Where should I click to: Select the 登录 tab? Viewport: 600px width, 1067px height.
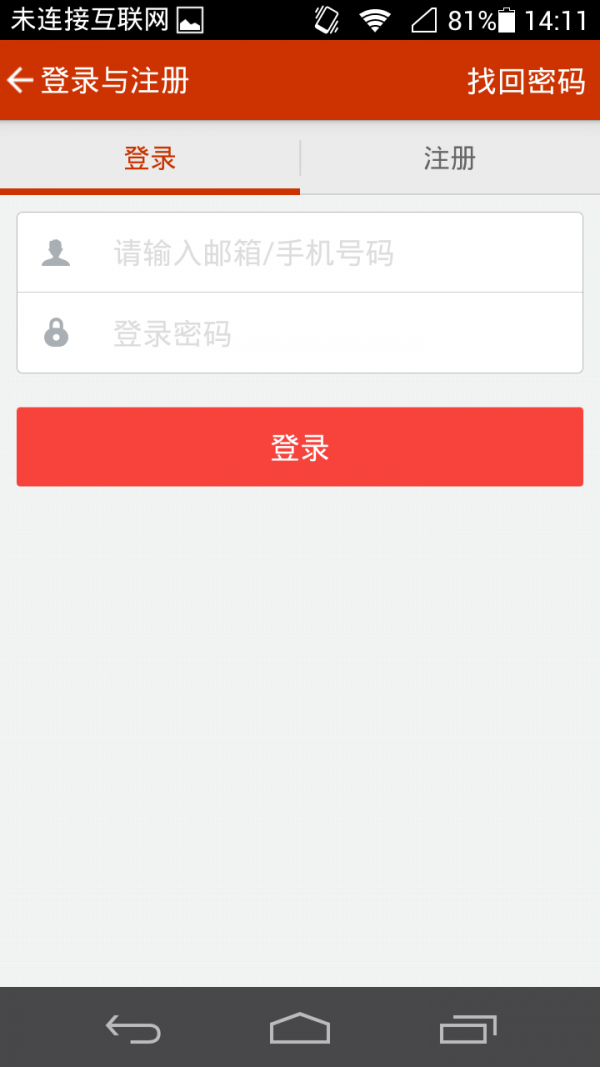click(150, 158)
